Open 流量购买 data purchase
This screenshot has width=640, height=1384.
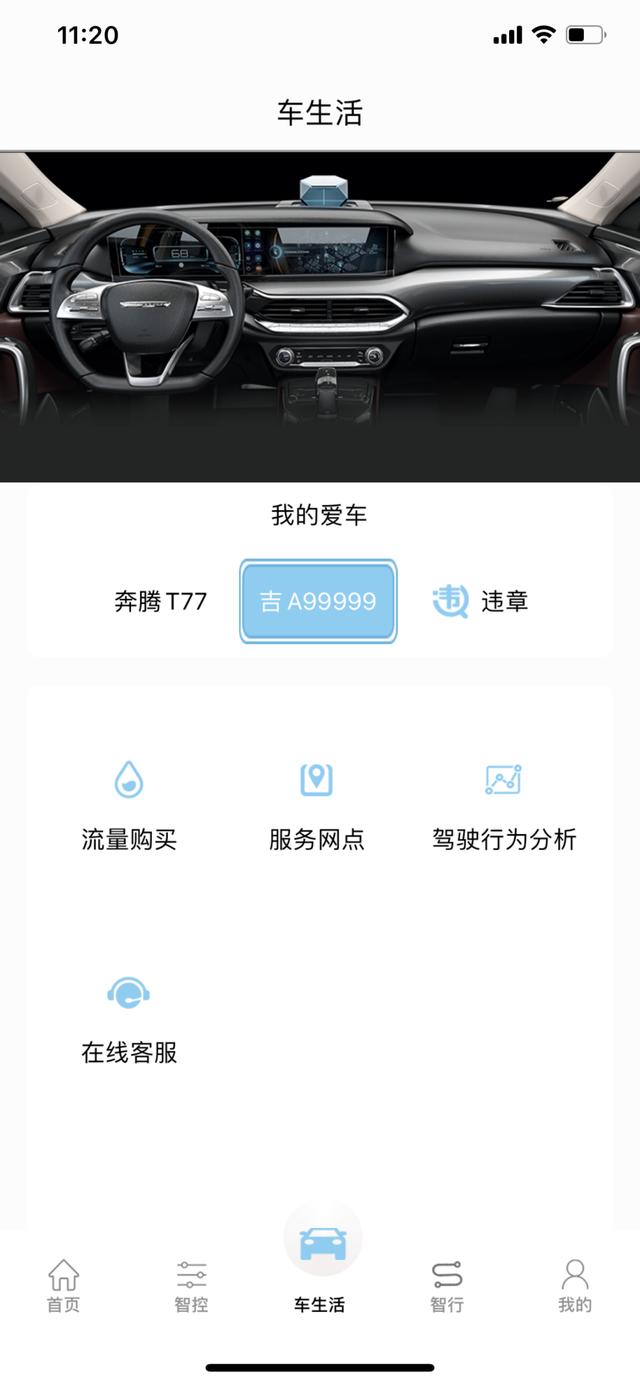(x=129, y=805)
